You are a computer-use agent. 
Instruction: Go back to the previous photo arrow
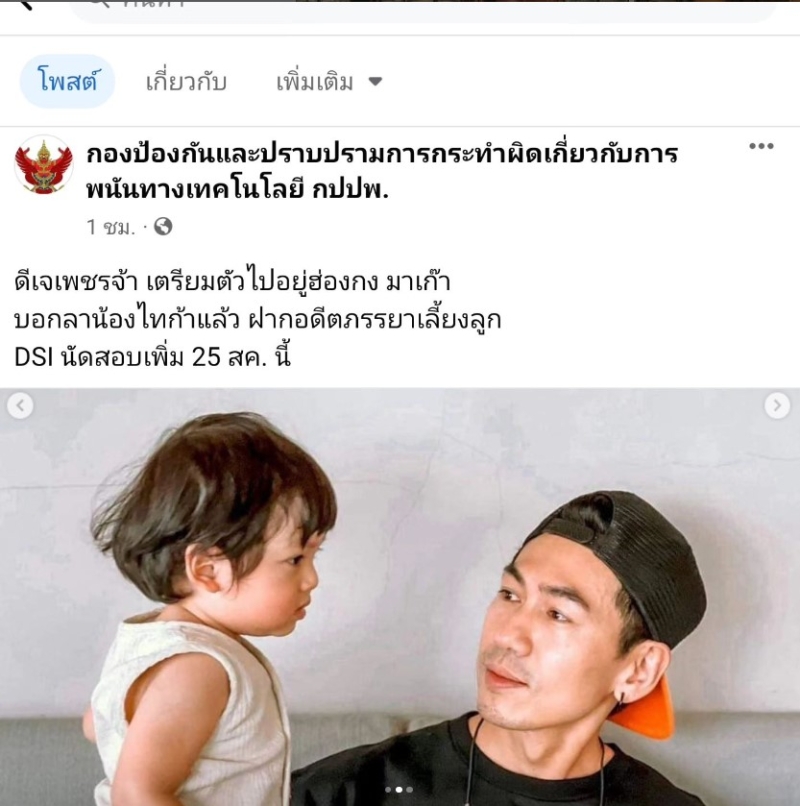coord(20,405)
